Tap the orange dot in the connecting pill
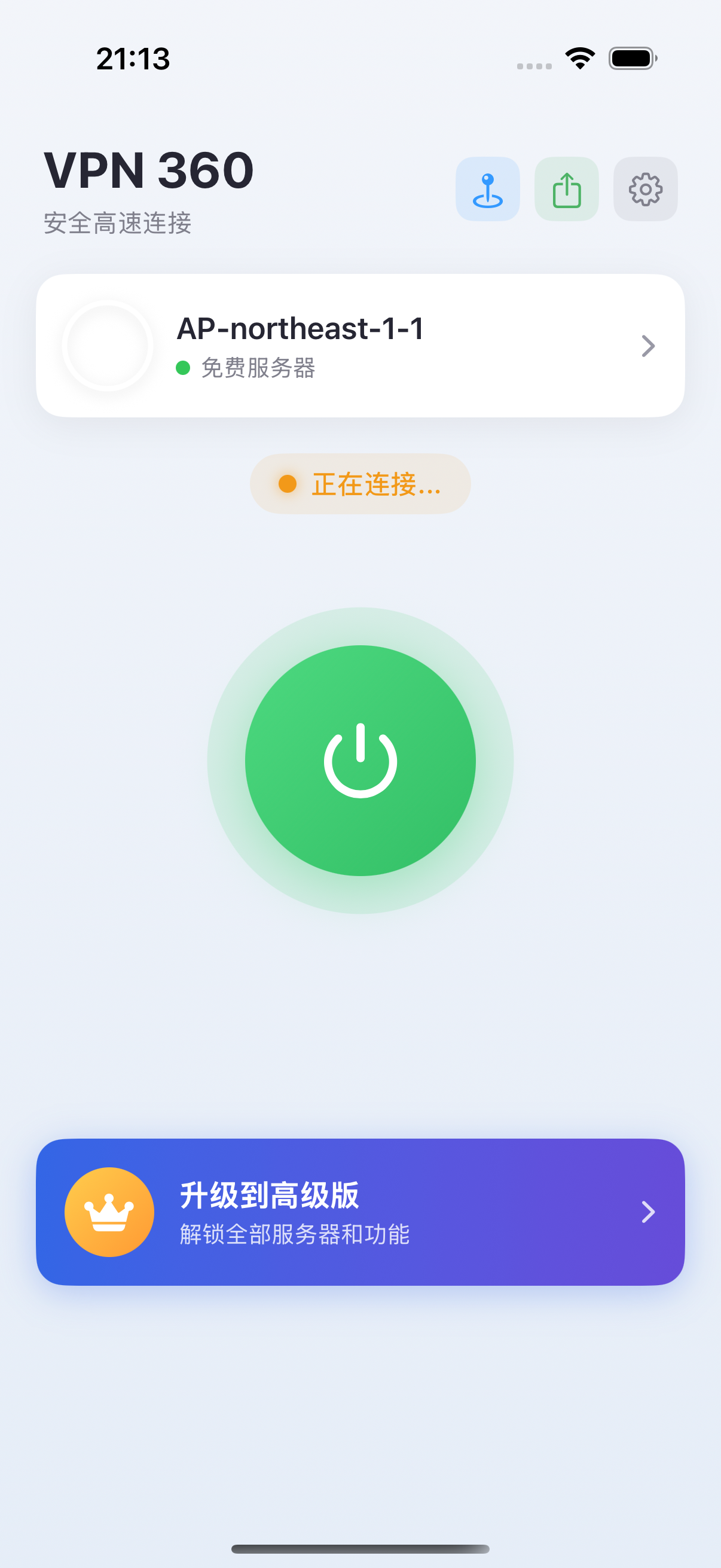 [287, 483]
